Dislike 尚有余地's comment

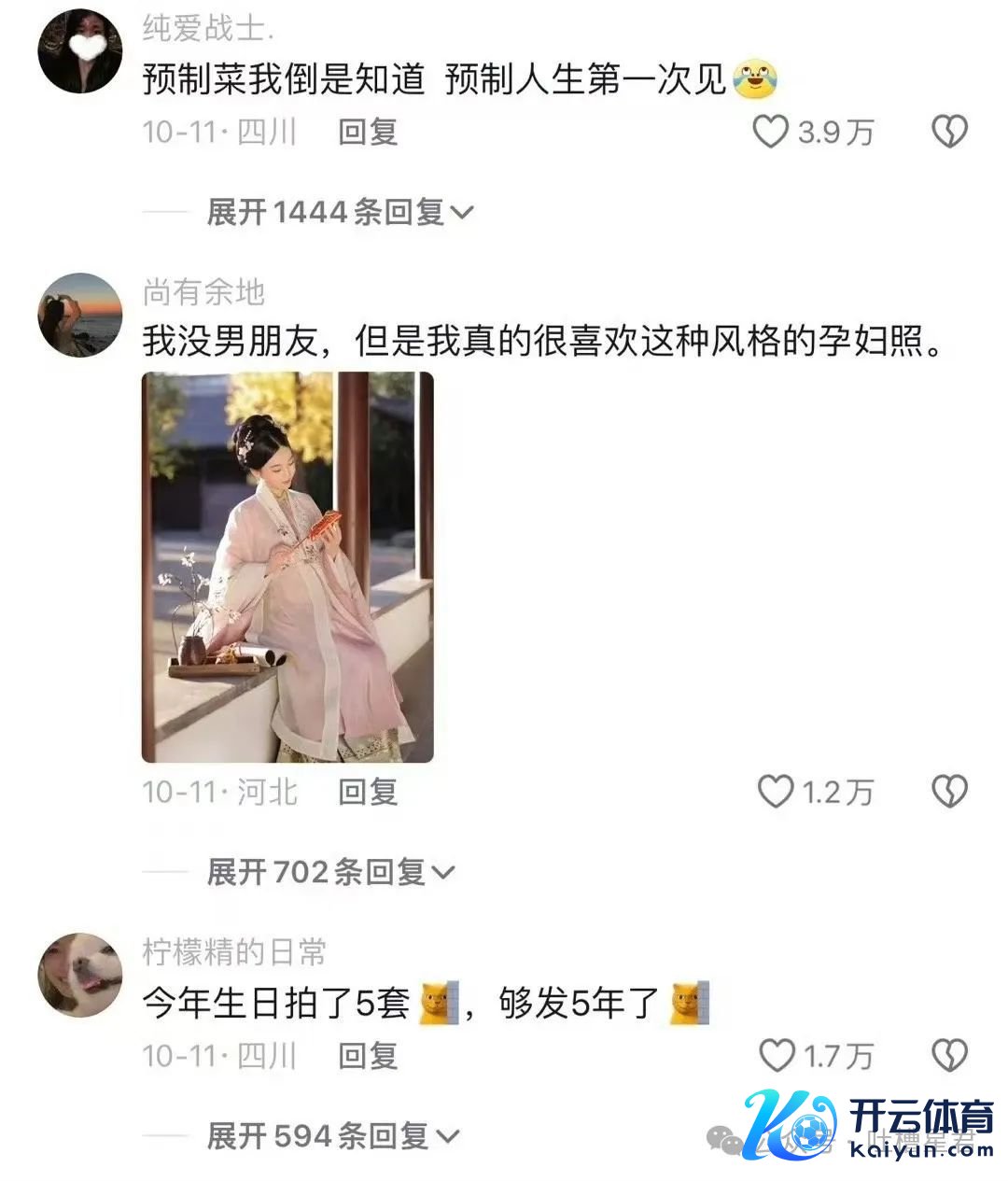pos(949,792)
